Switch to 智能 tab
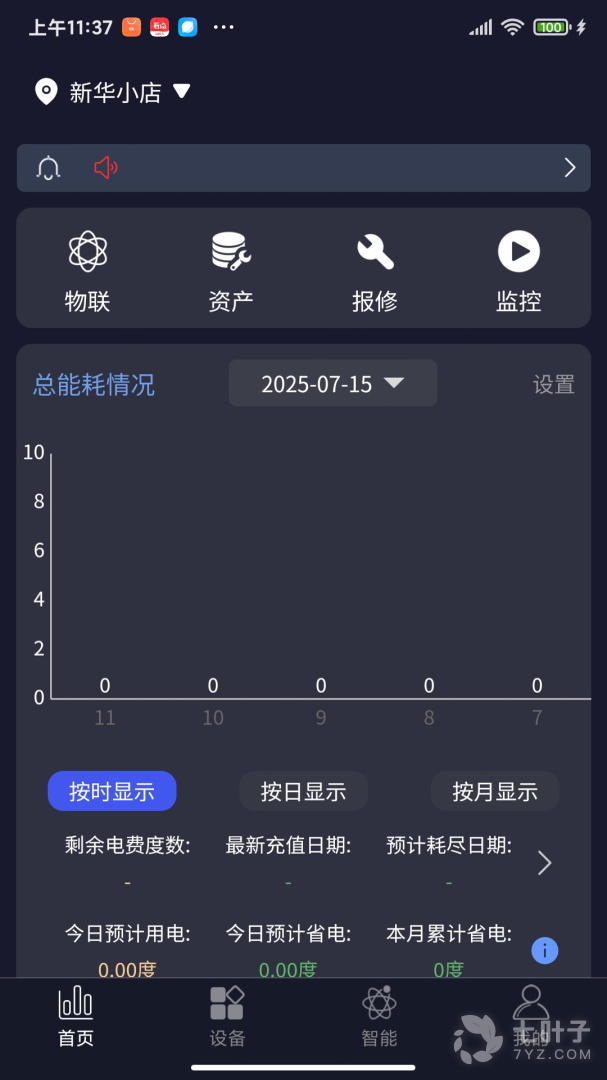This screenshot has width=607, height=1080. pyautogui.click(x=379, y=1017)
